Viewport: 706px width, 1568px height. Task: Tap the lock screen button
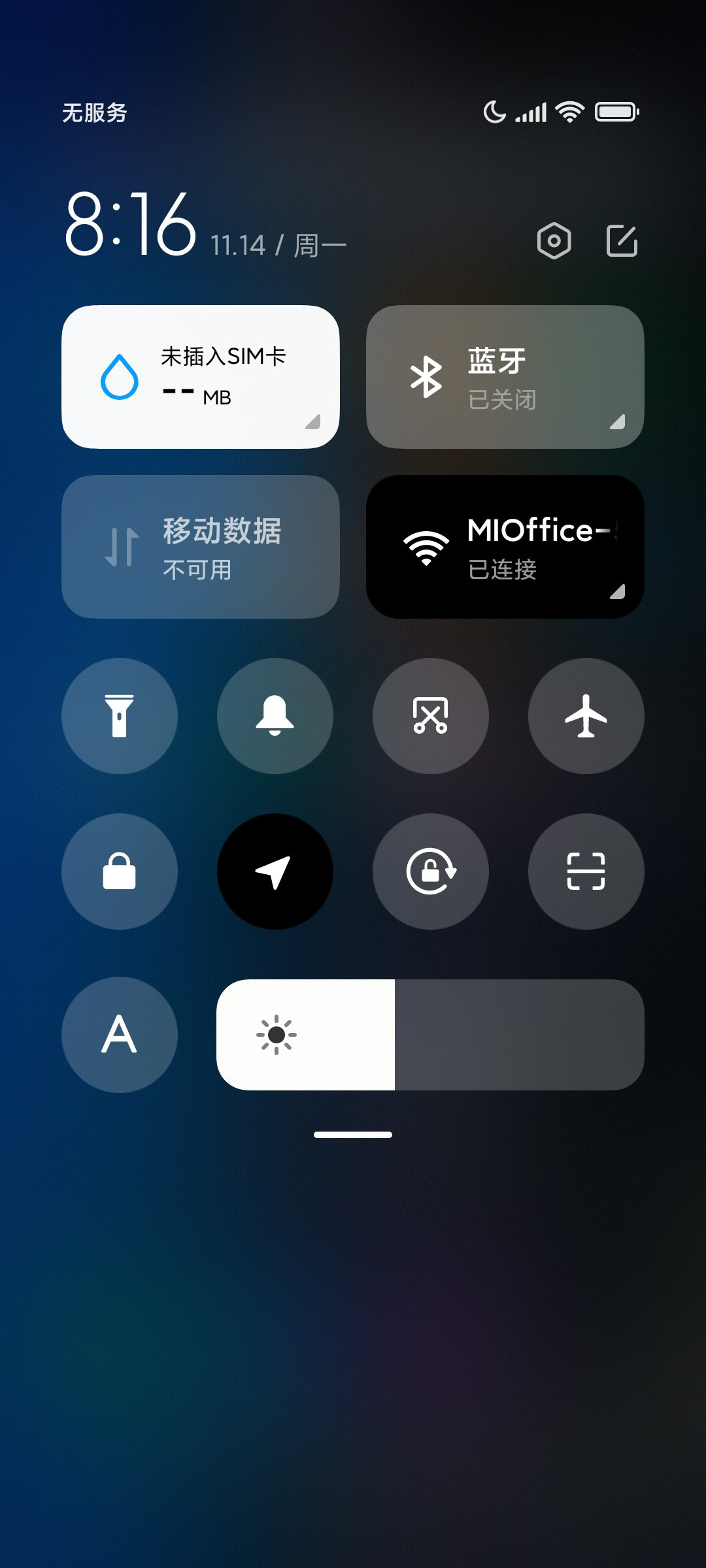(120, 872)
